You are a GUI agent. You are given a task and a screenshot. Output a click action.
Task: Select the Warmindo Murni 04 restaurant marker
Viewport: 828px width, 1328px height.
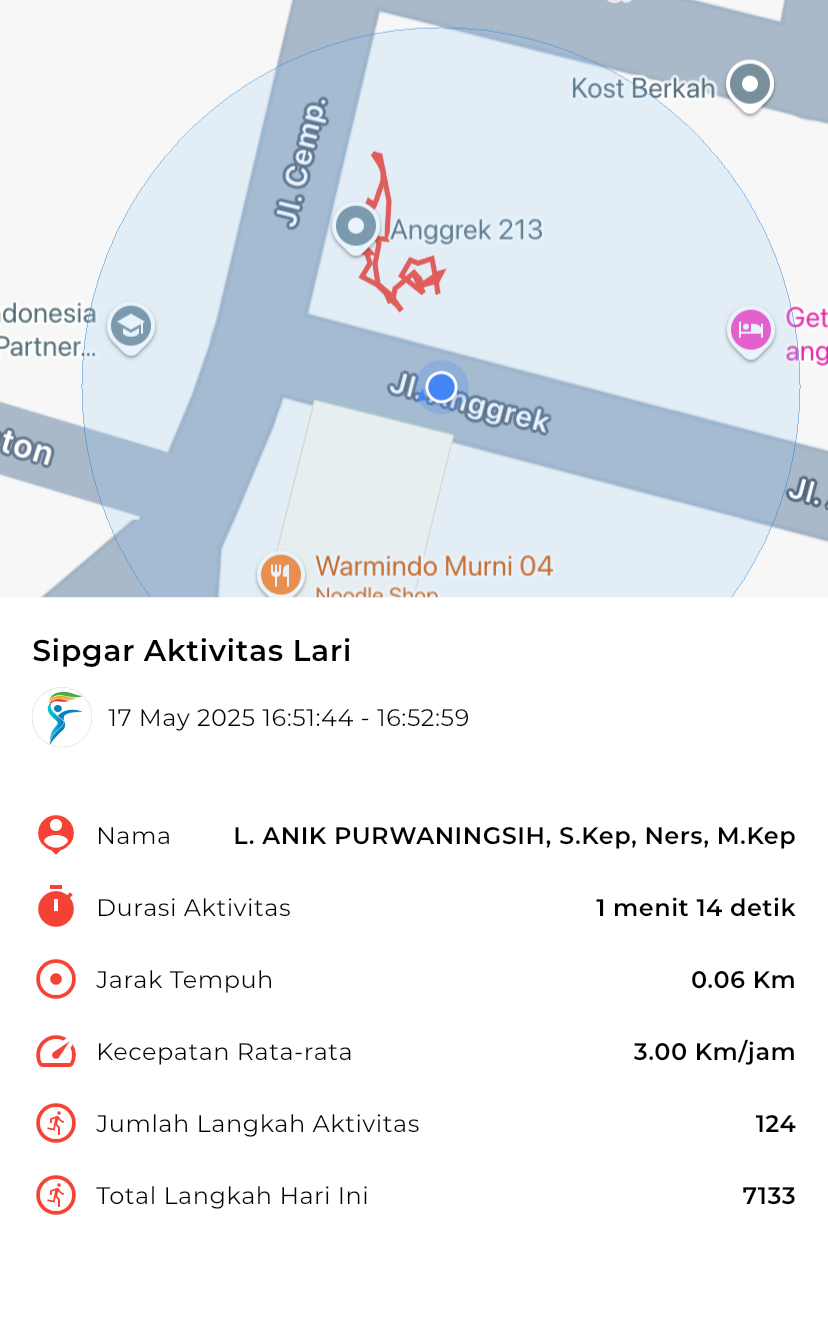click(281, 575)
